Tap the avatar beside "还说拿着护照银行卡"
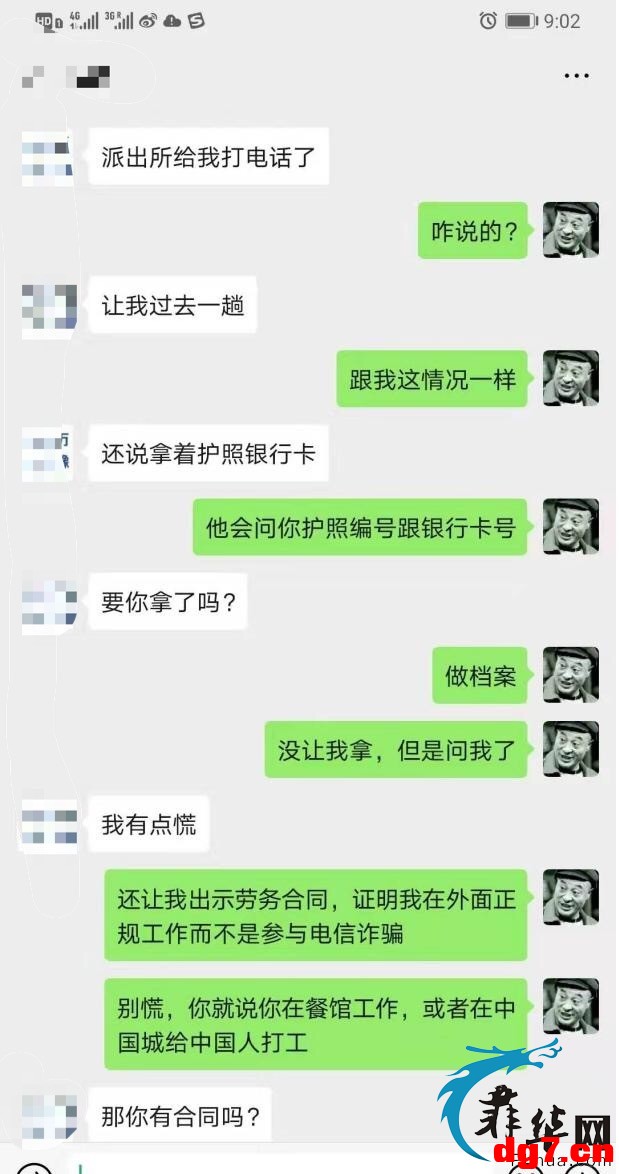The width and height of the screenshot is (619, 1174). click(49, 454)
